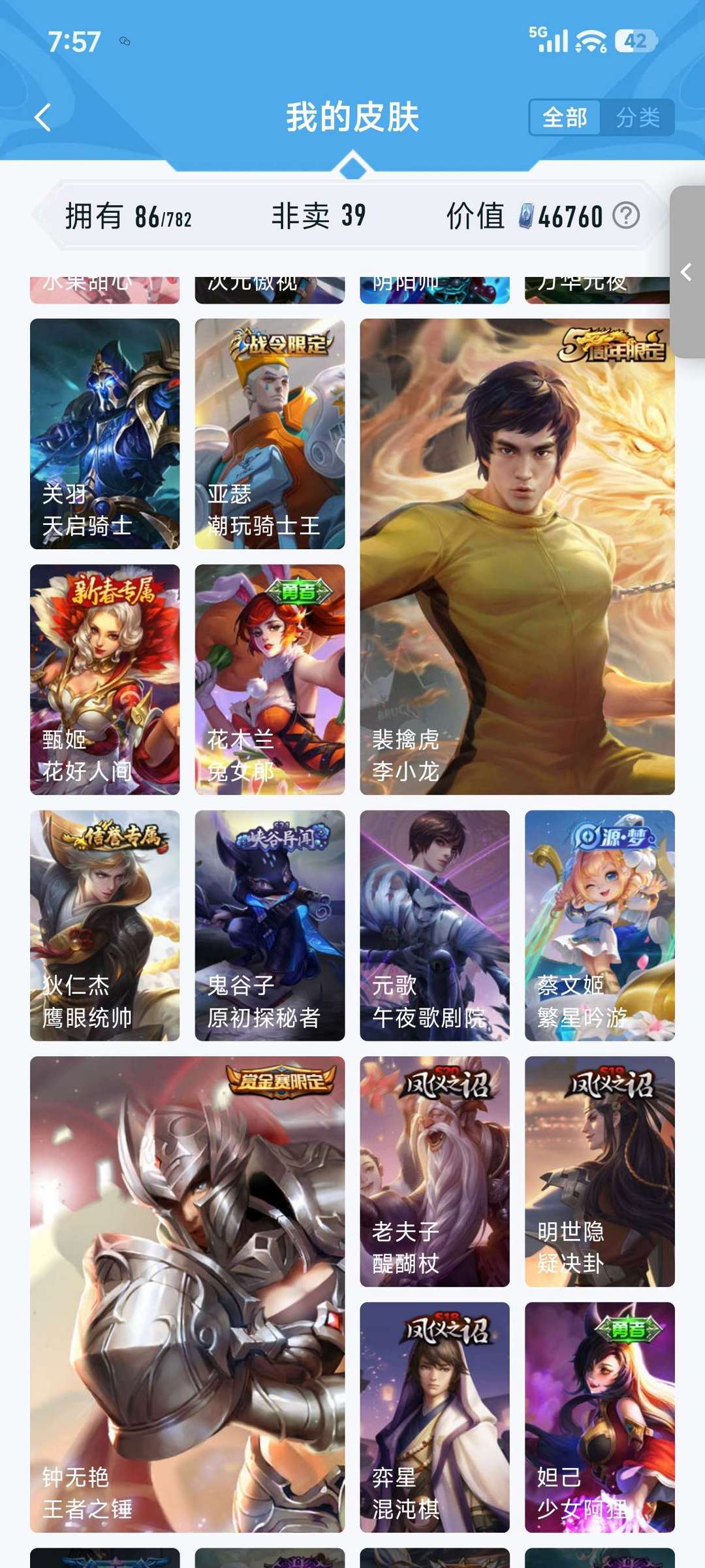Screen dimensions: 705x1568
Task: Select the 全部 tab
Action: (565, 118)
